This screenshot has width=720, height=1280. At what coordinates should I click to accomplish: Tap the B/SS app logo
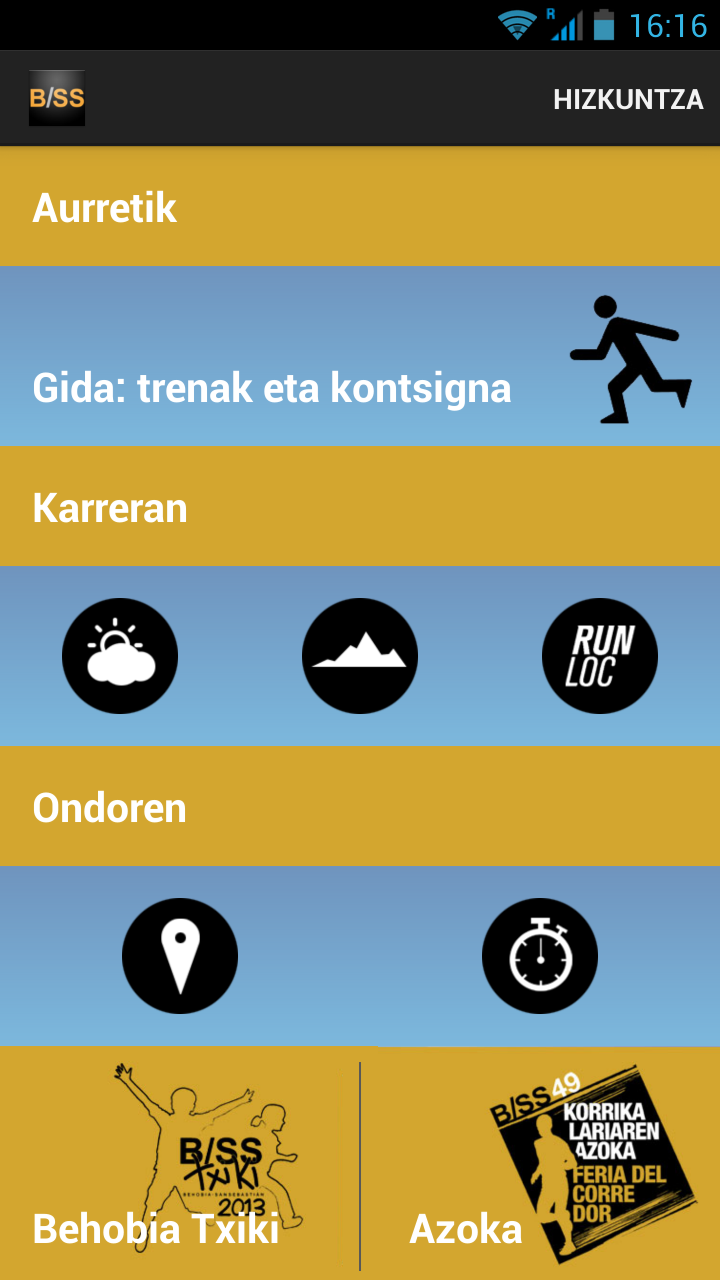[57, 98]
